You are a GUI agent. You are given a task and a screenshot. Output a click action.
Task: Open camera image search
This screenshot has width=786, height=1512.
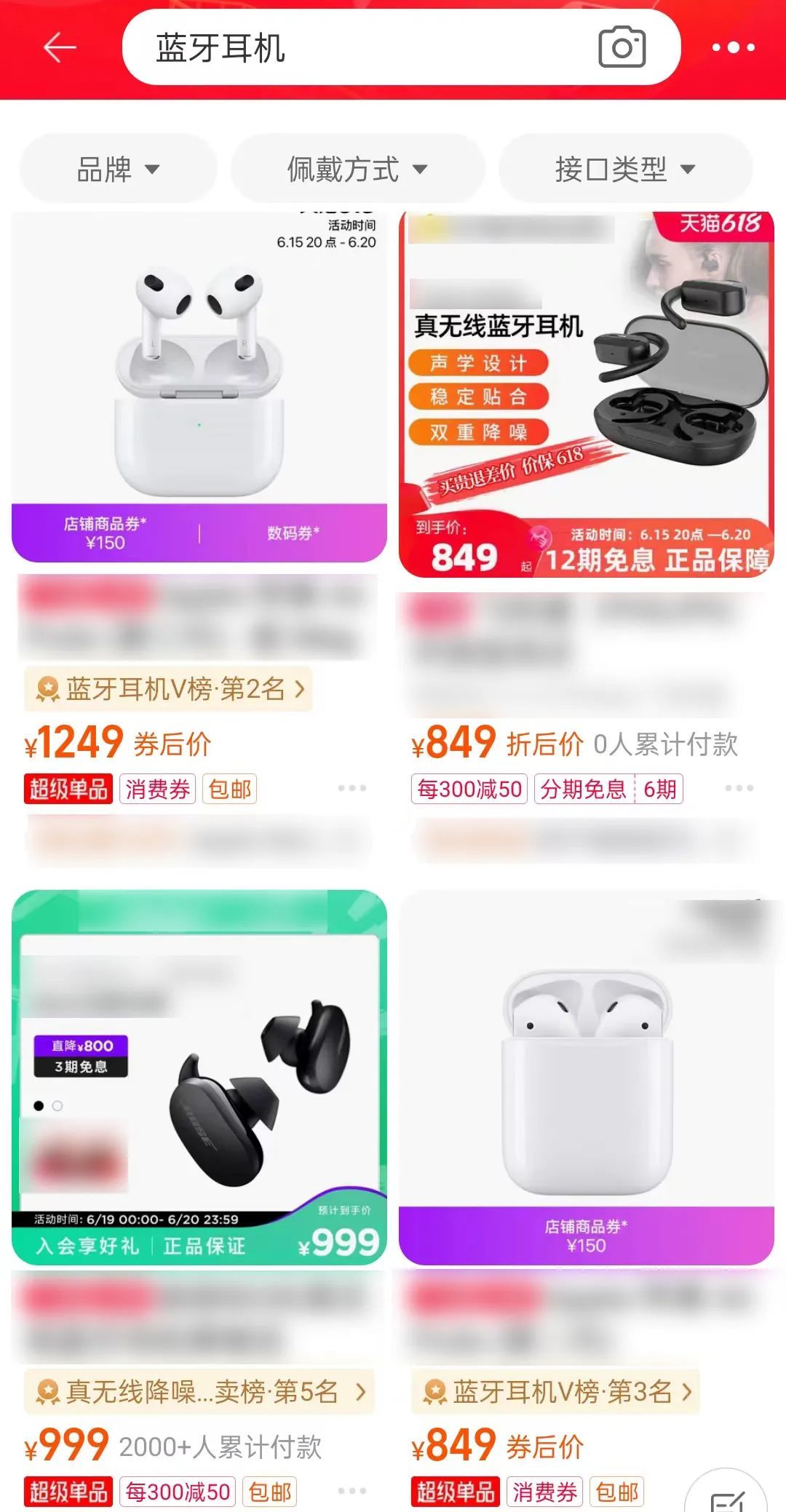[622, 48]
